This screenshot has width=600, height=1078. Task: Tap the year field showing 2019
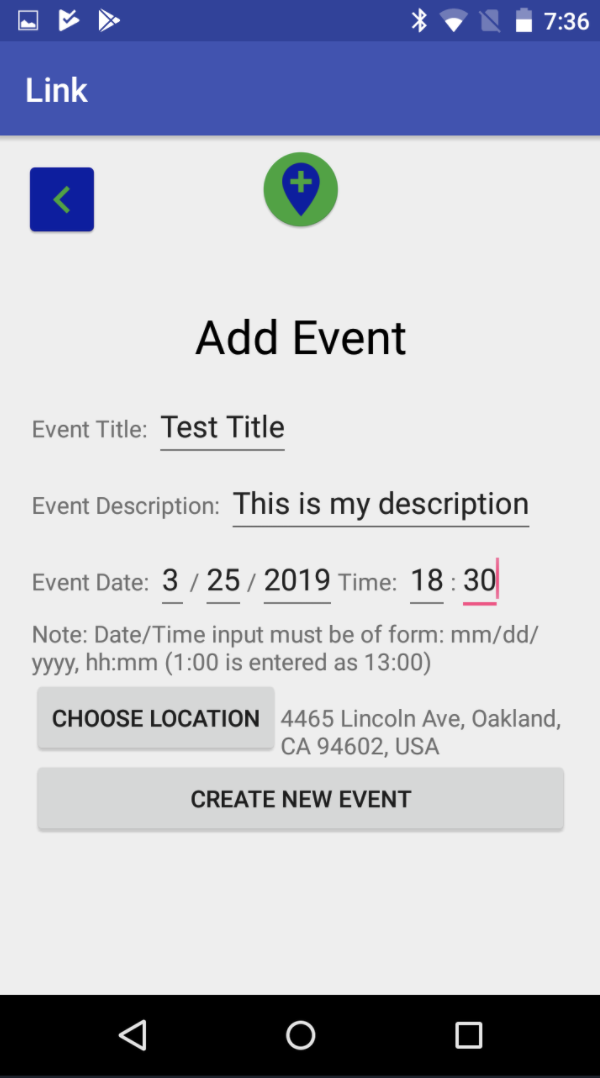coord(297,581)
